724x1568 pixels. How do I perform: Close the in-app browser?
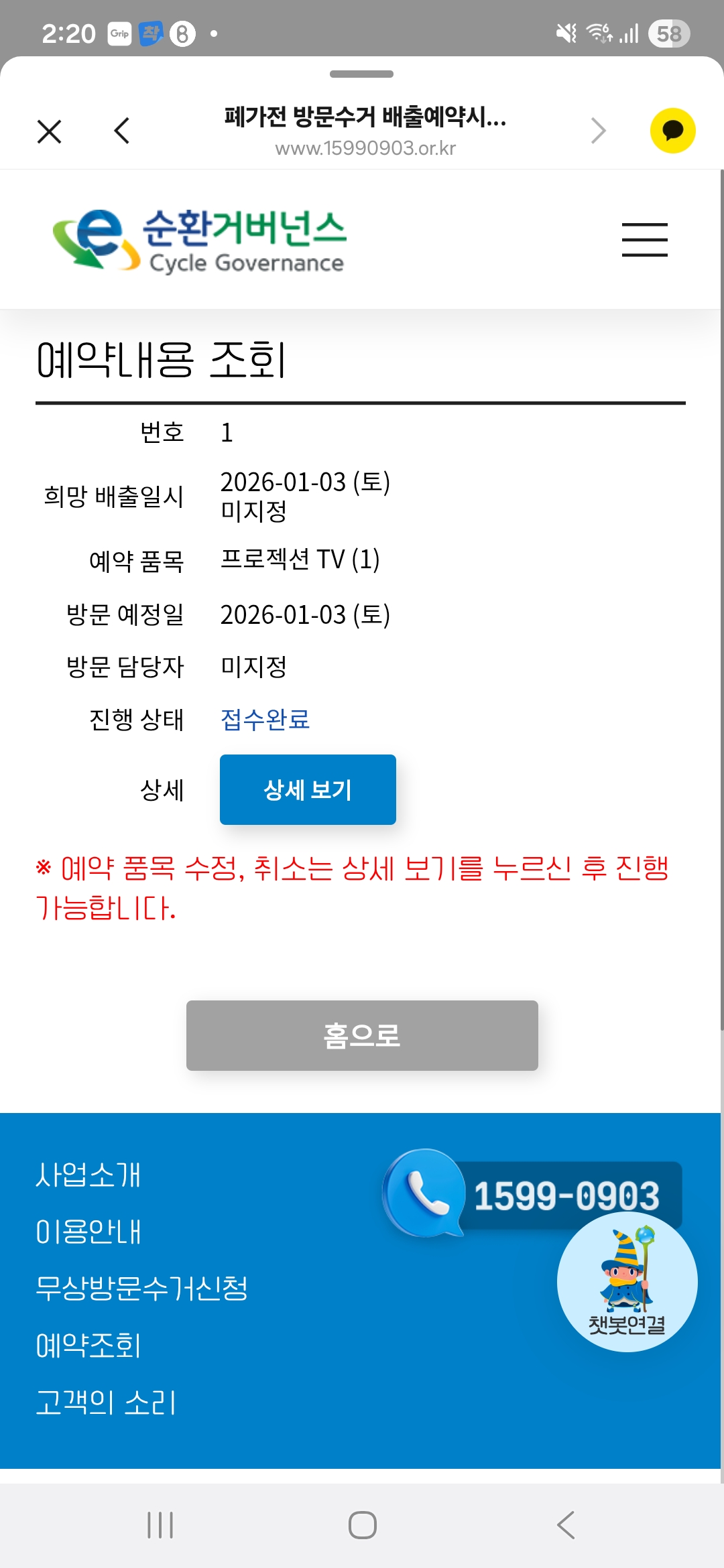pos(50,131)
